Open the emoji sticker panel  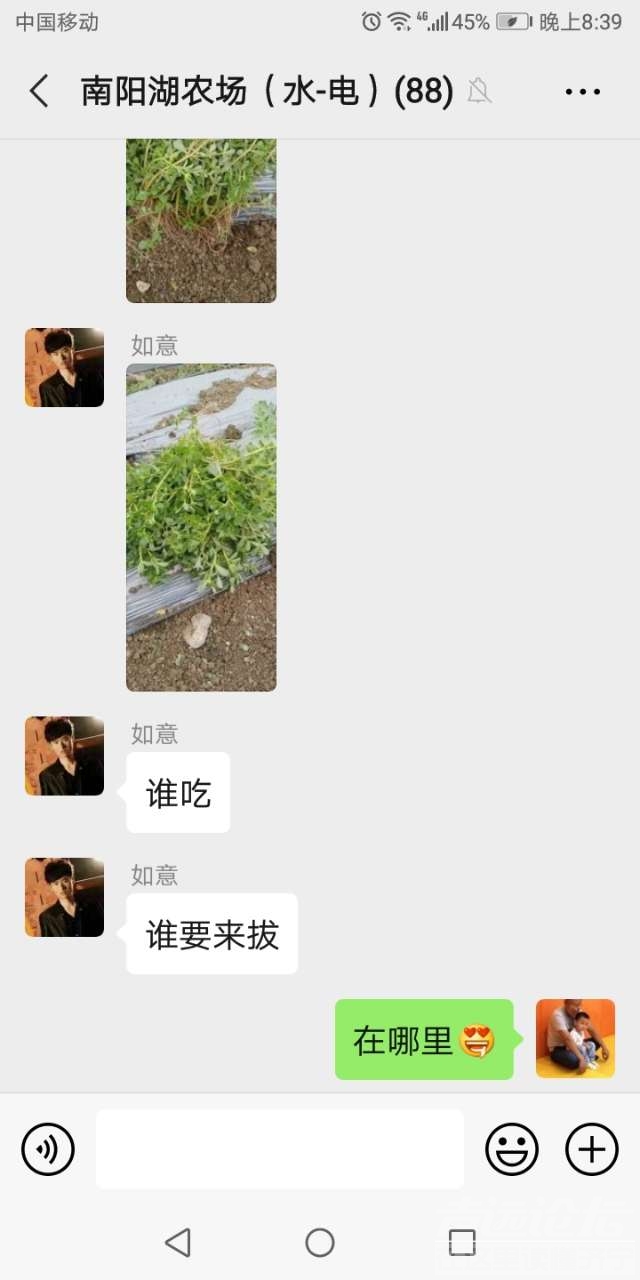[512, 1149]
